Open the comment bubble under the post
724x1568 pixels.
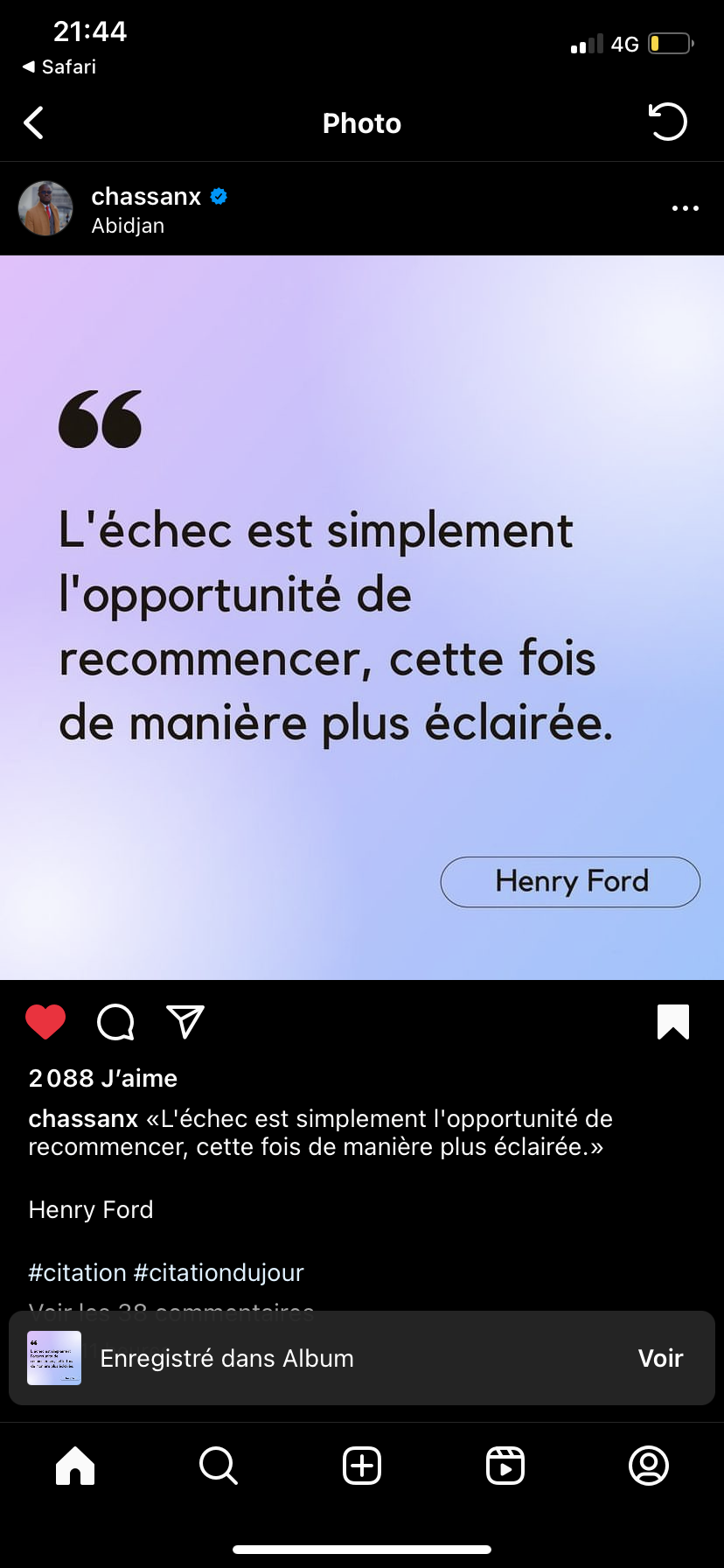pos(115,1022)
